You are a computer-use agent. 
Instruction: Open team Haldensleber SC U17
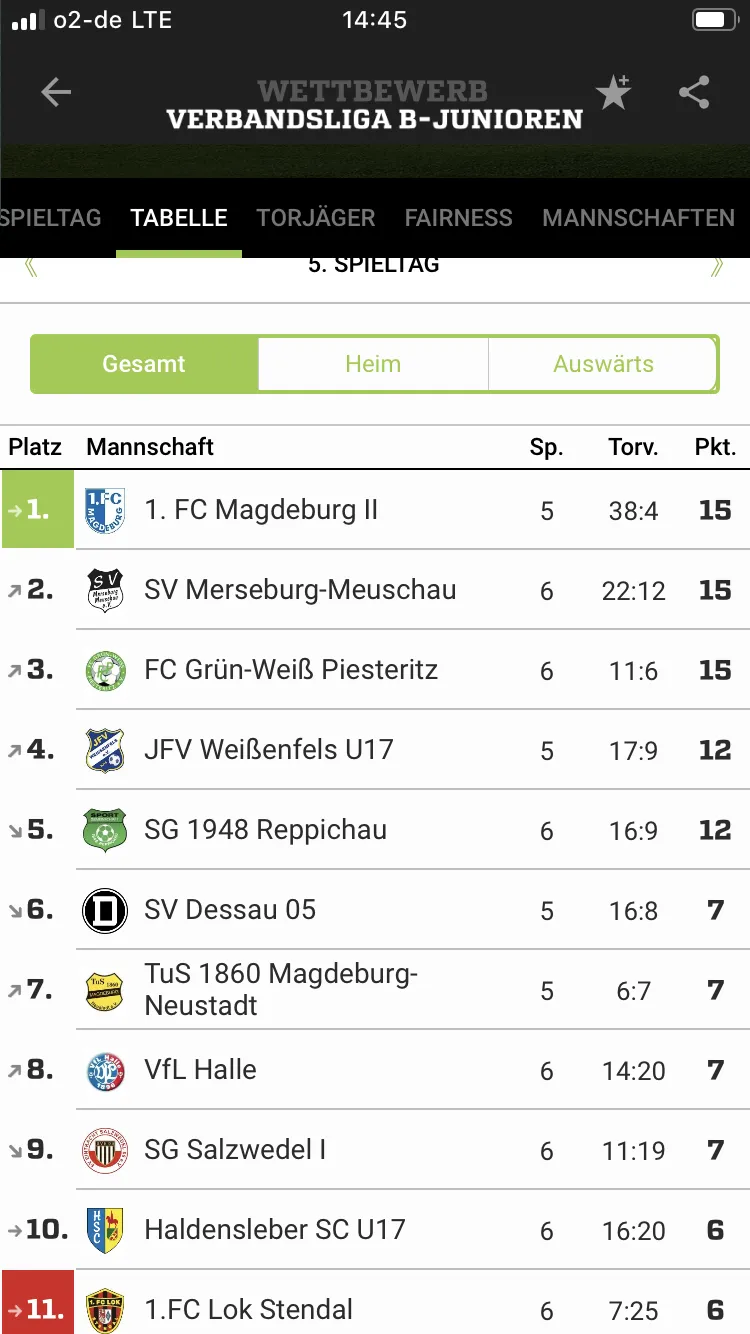(x=375, y=1230)
